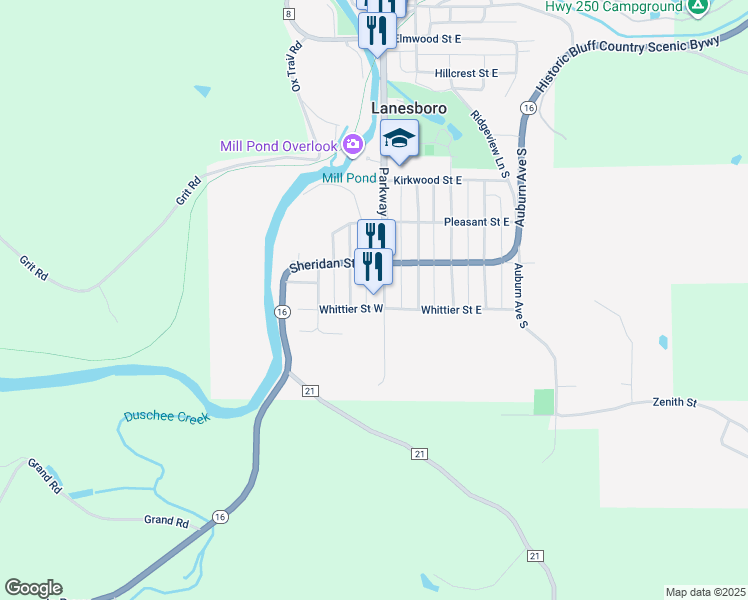Open the Mill Pond Overlook camera icon
This screenshot has height=600, width=748.
pos(352,146)
